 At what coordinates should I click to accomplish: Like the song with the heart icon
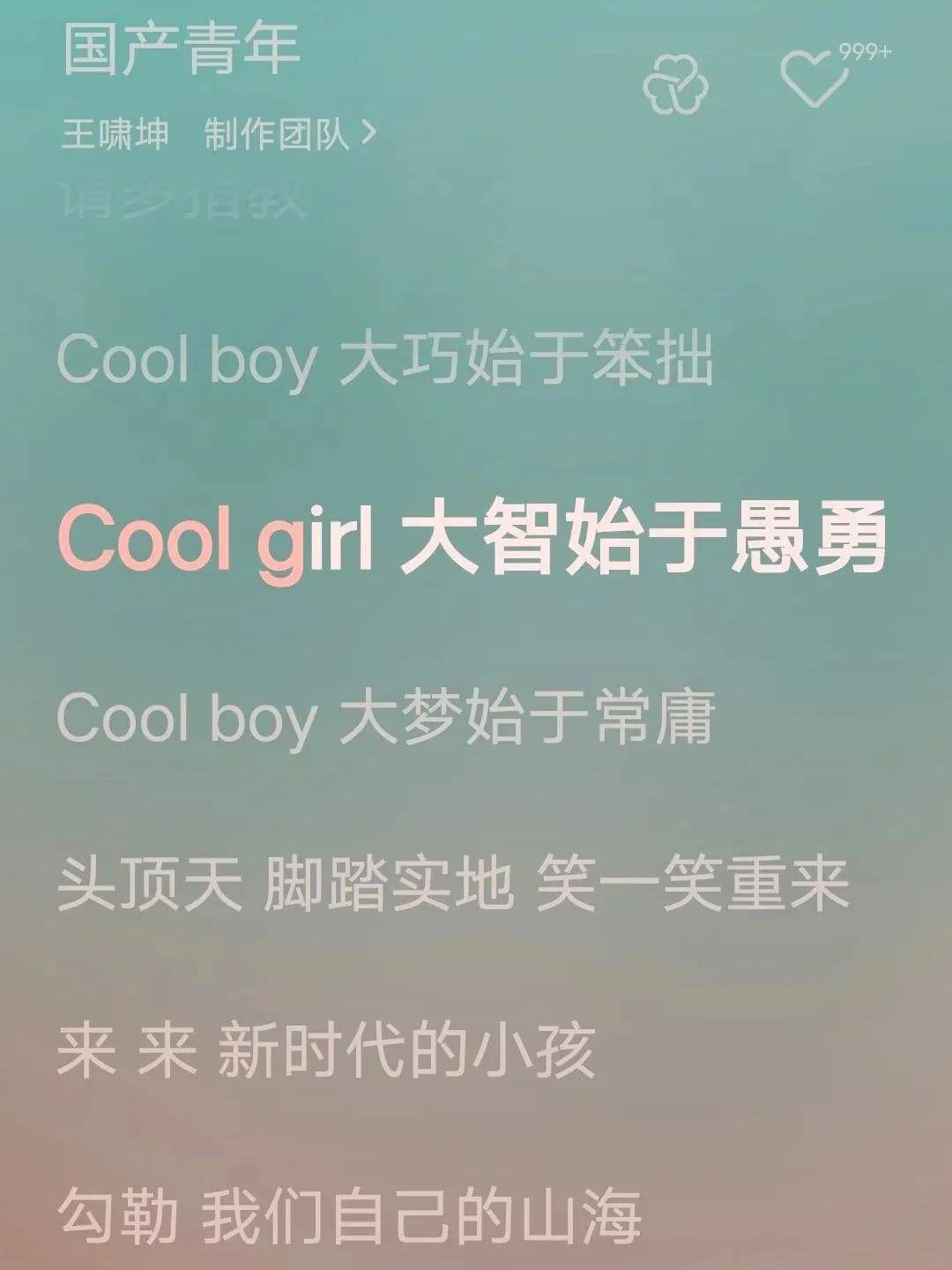(815, 79)
